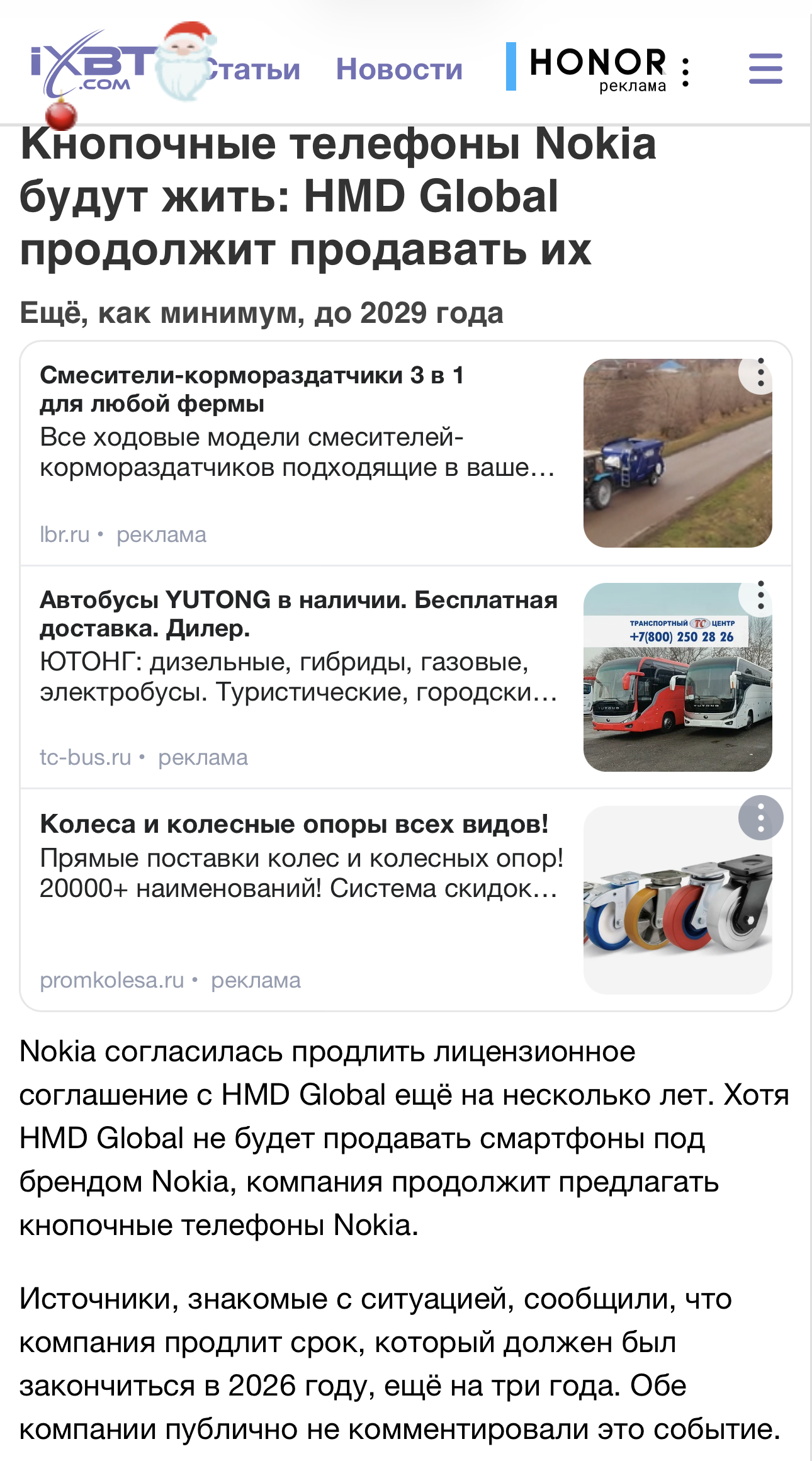Image resolution: width=812 pixels, height=1461 pixels.
Task: Open options on the promkolesa.ru ad
Action: point(760,818)
